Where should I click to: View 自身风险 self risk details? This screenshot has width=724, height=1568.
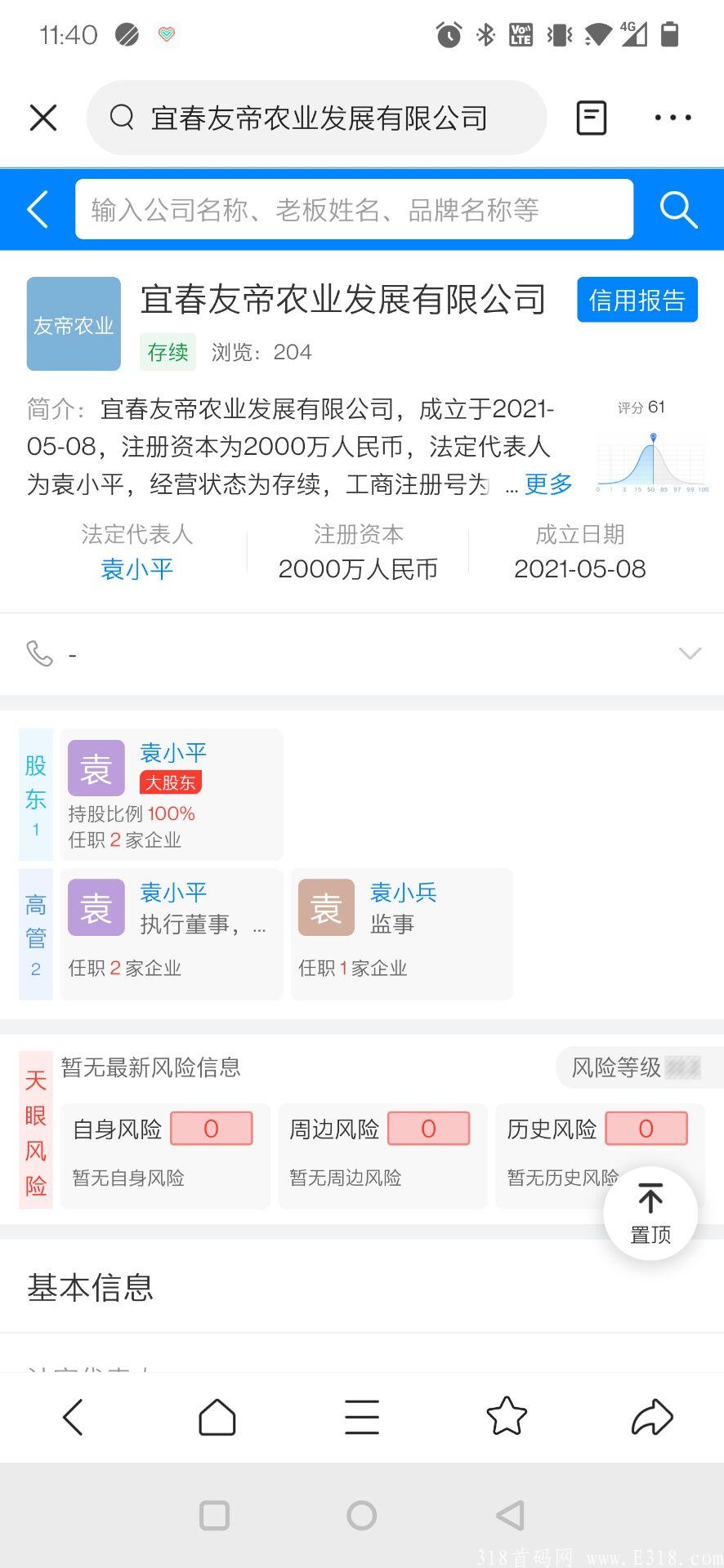[164, 1155]
